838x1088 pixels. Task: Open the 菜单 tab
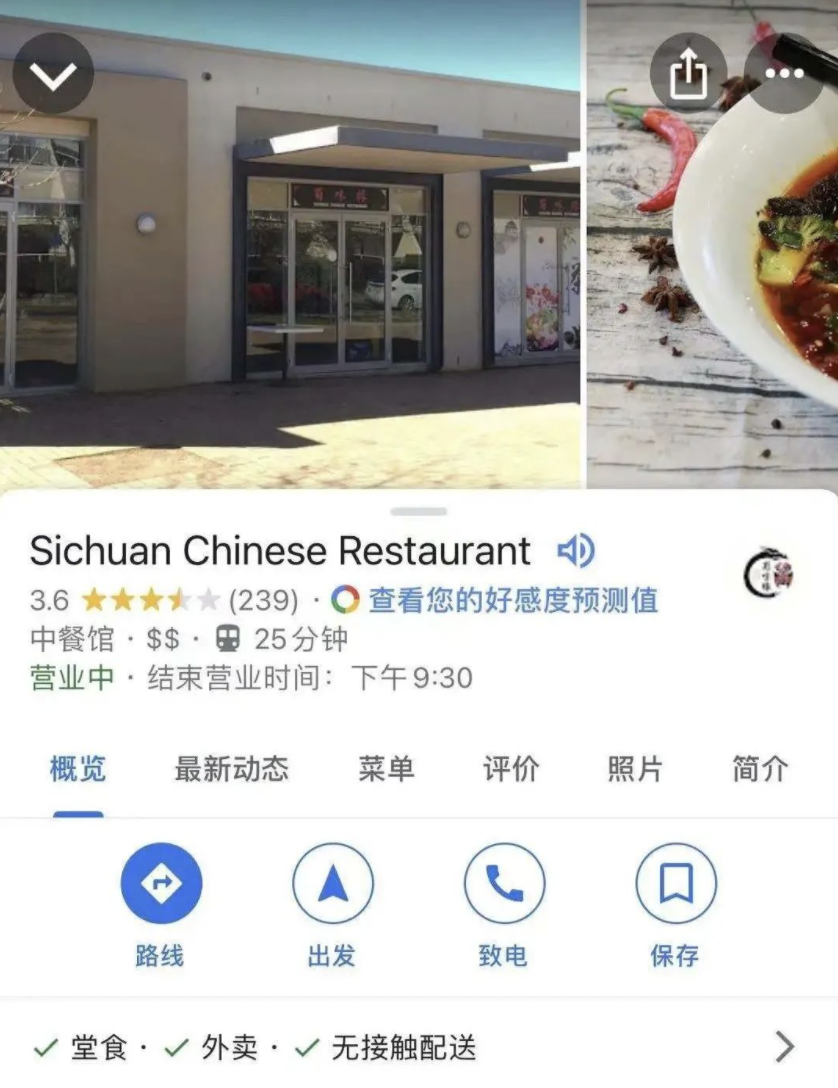[x=386, y=769]
